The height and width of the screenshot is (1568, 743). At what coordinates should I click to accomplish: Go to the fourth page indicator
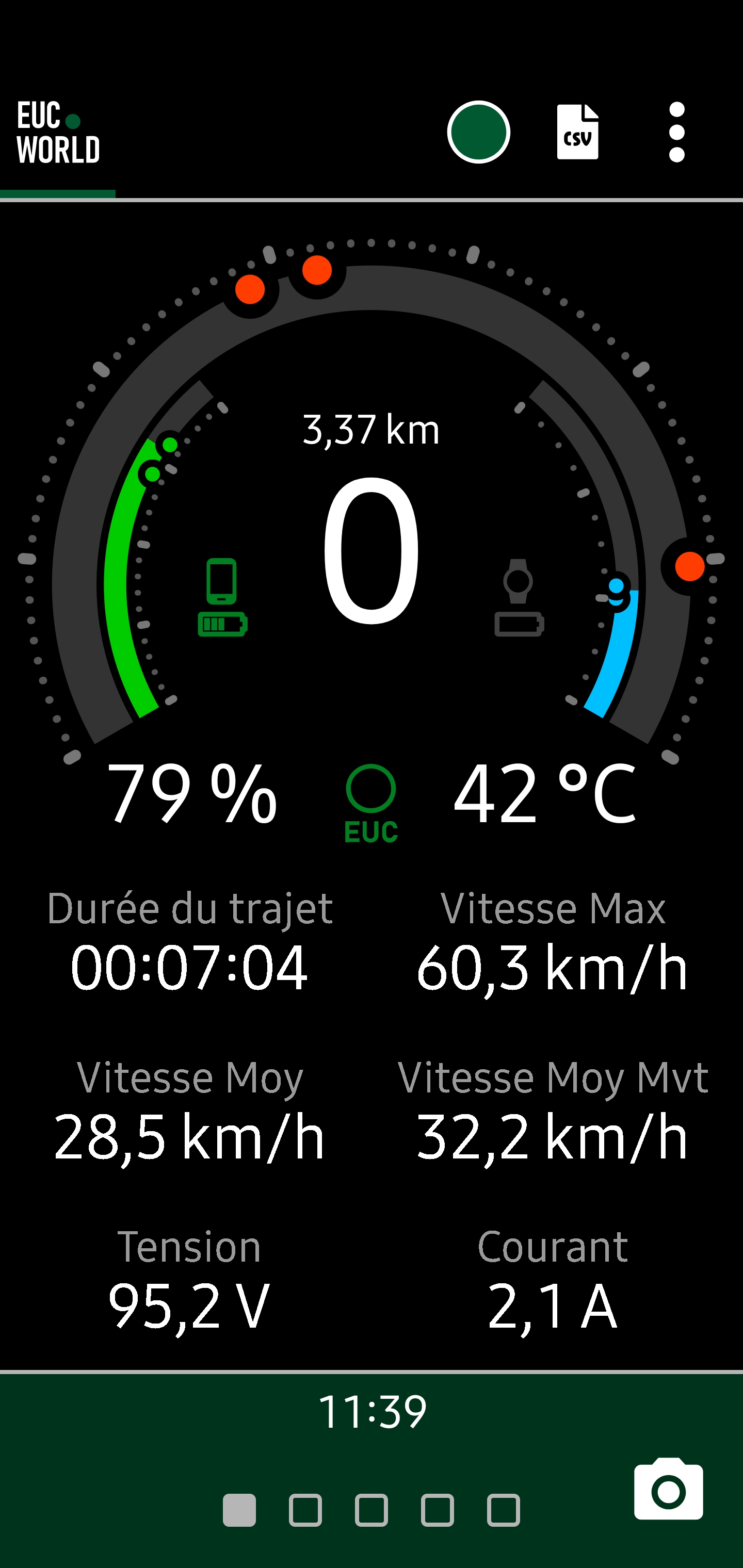437,1510
